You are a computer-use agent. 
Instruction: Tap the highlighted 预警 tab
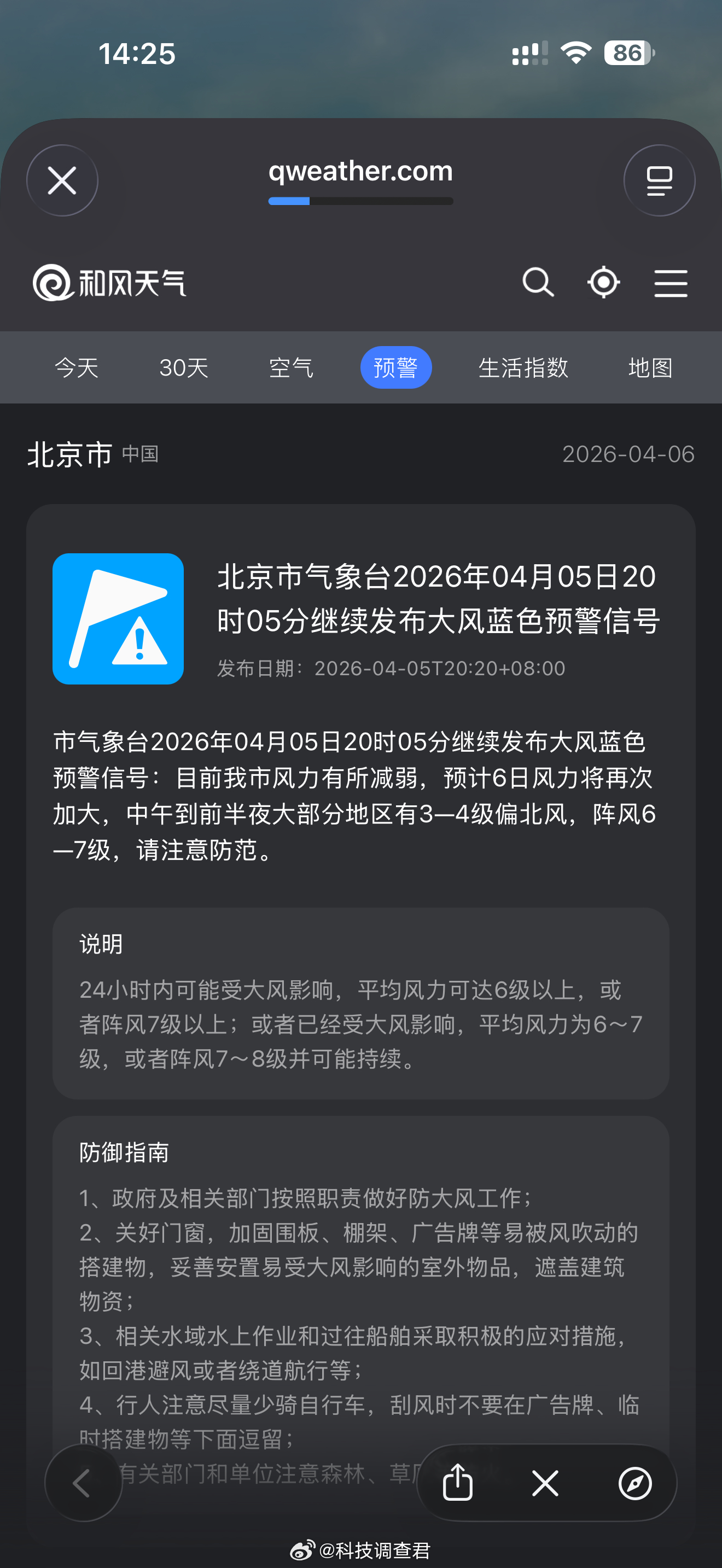pos(397,366)
